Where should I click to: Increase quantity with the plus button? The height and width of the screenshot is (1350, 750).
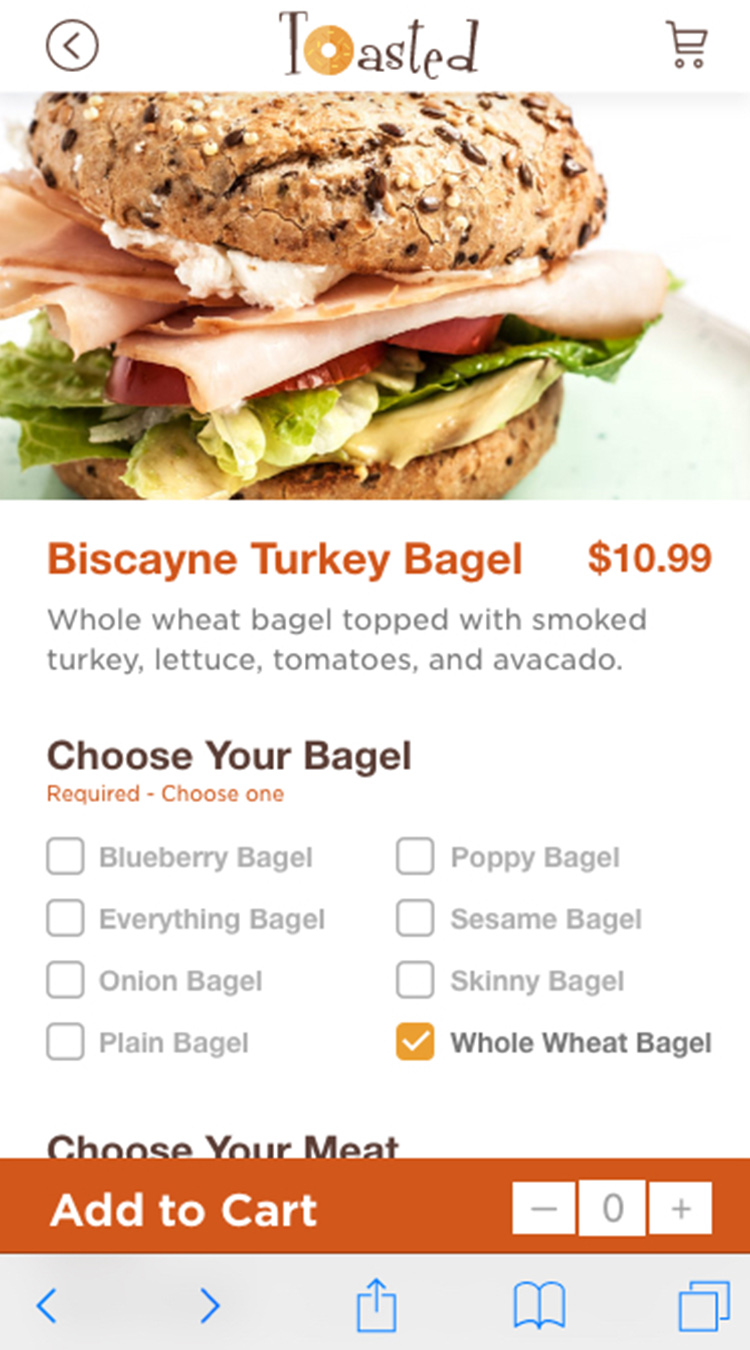pyautogui.click(x=681, y=1208)
